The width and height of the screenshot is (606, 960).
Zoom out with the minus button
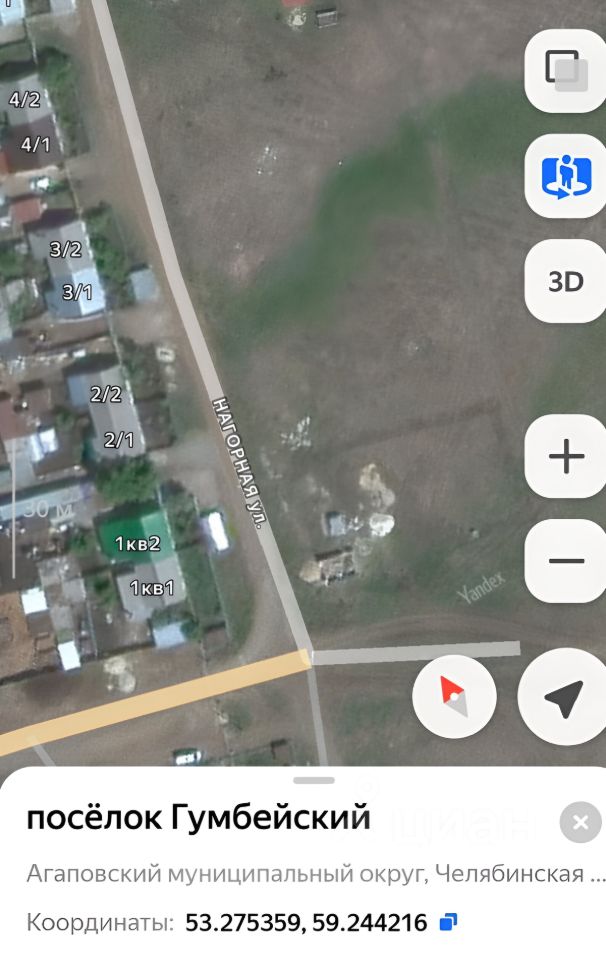tap(566, 560)
